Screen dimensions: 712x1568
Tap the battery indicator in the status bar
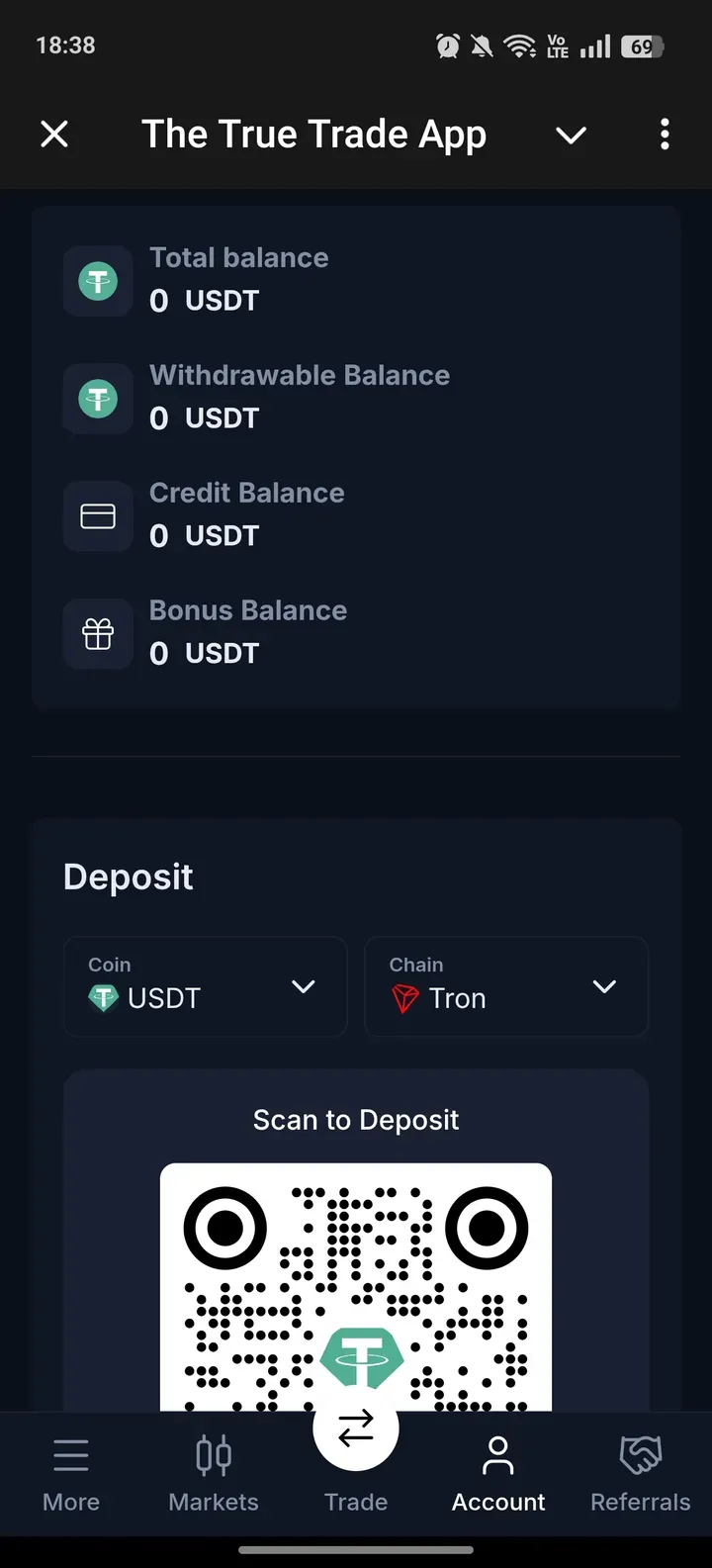641,46
